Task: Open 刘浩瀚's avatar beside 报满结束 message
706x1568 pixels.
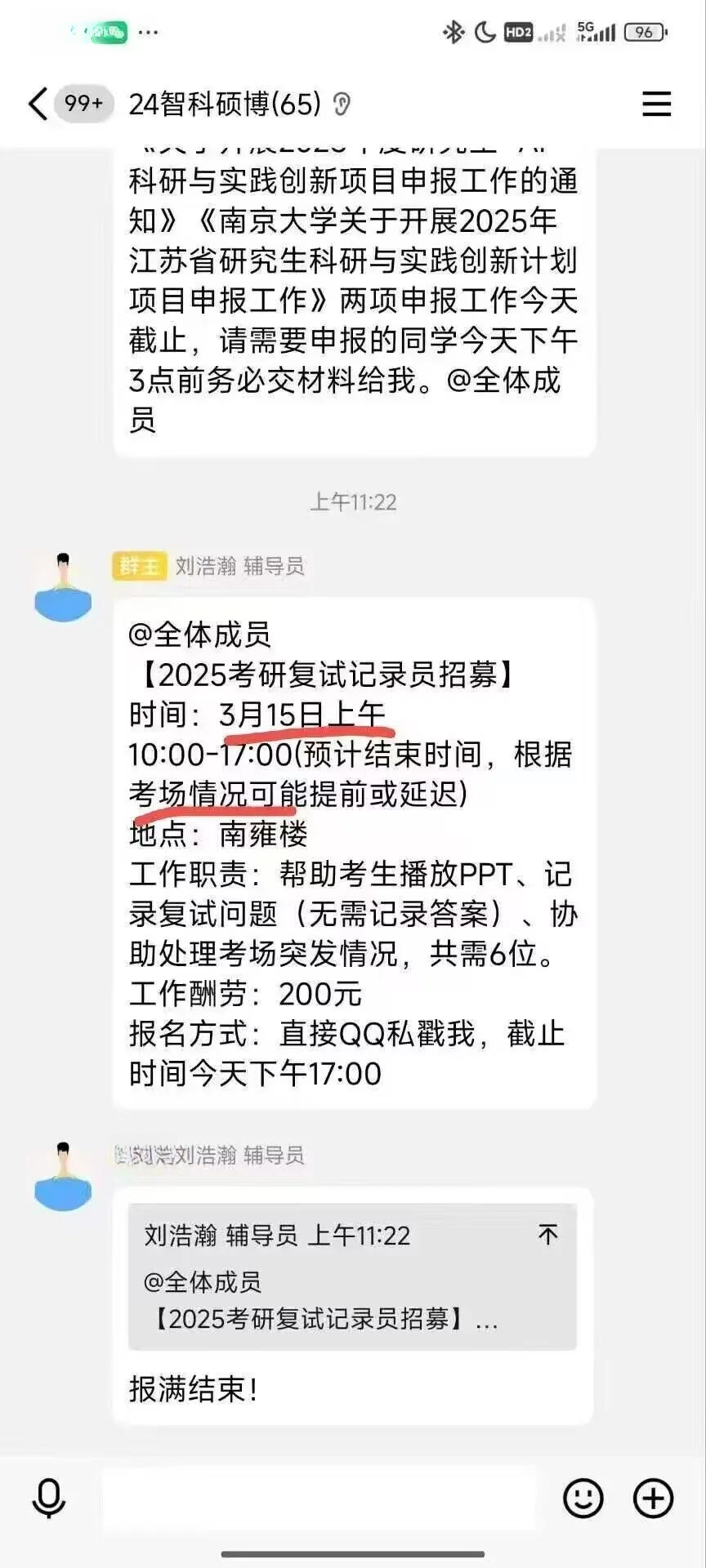Action: tap(63, 1177)
